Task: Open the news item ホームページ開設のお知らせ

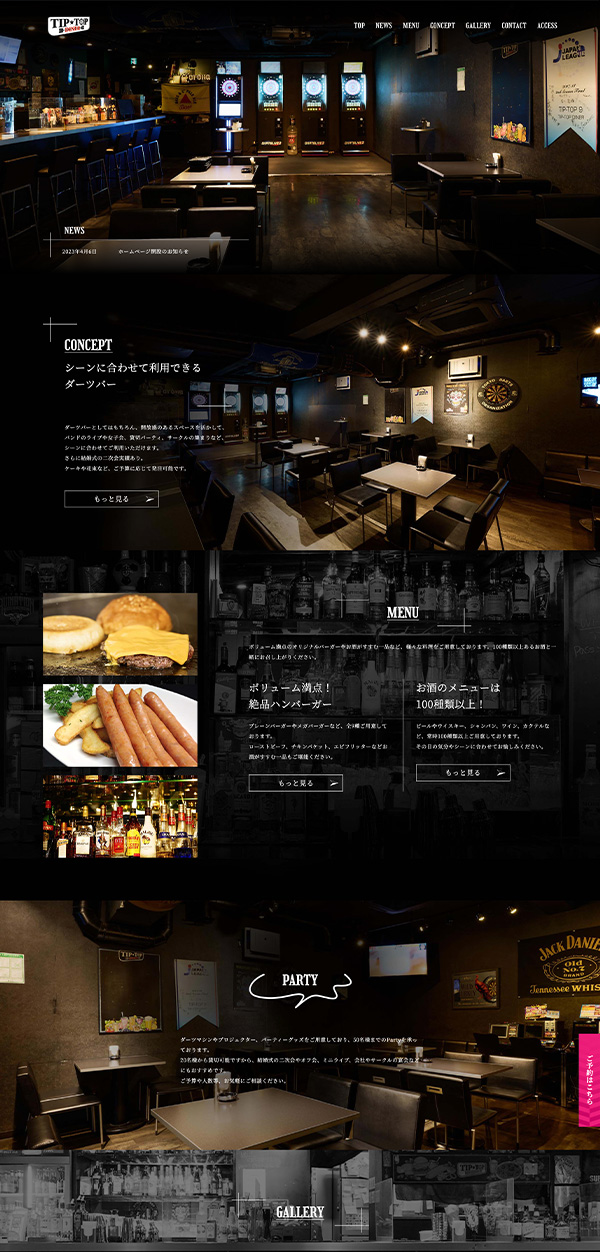Action: click(153, 252)
